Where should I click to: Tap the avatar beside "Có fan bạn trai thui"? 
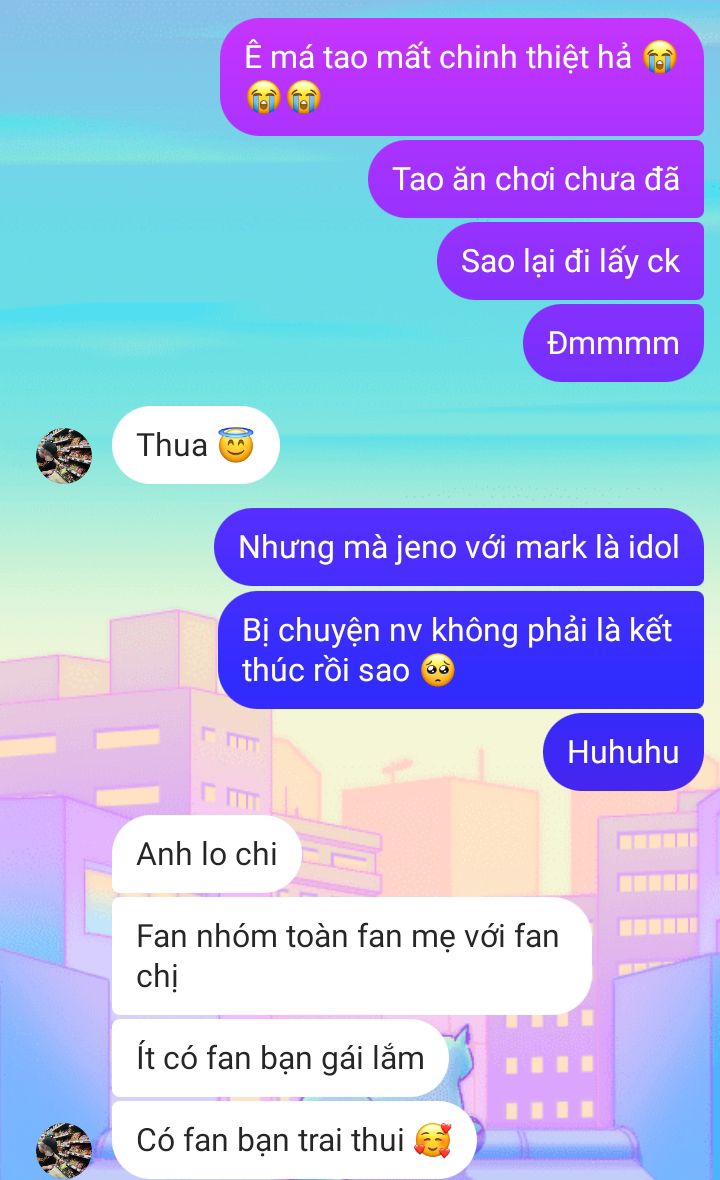(x=64, y=1150)
